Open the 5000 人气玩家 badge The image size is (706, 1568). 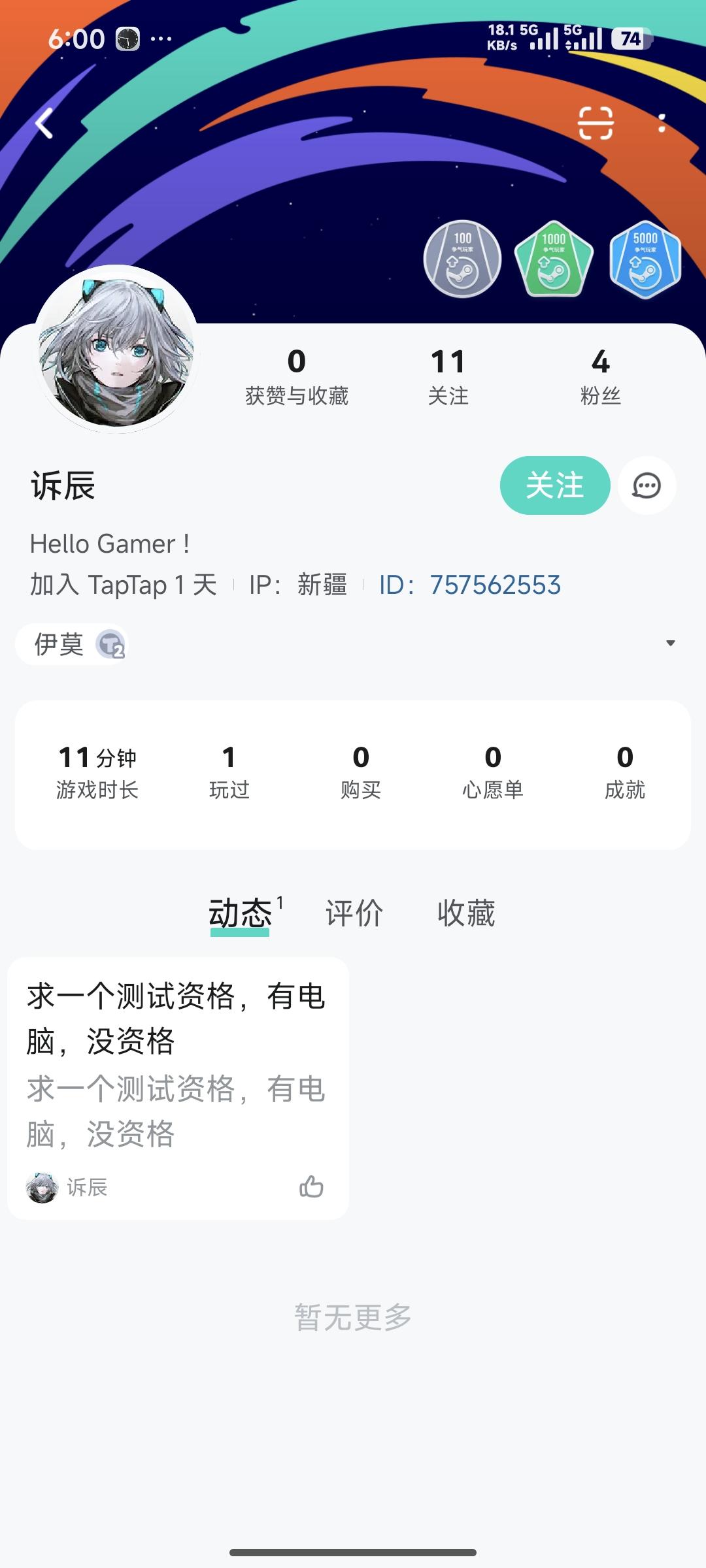click(645, 260)
